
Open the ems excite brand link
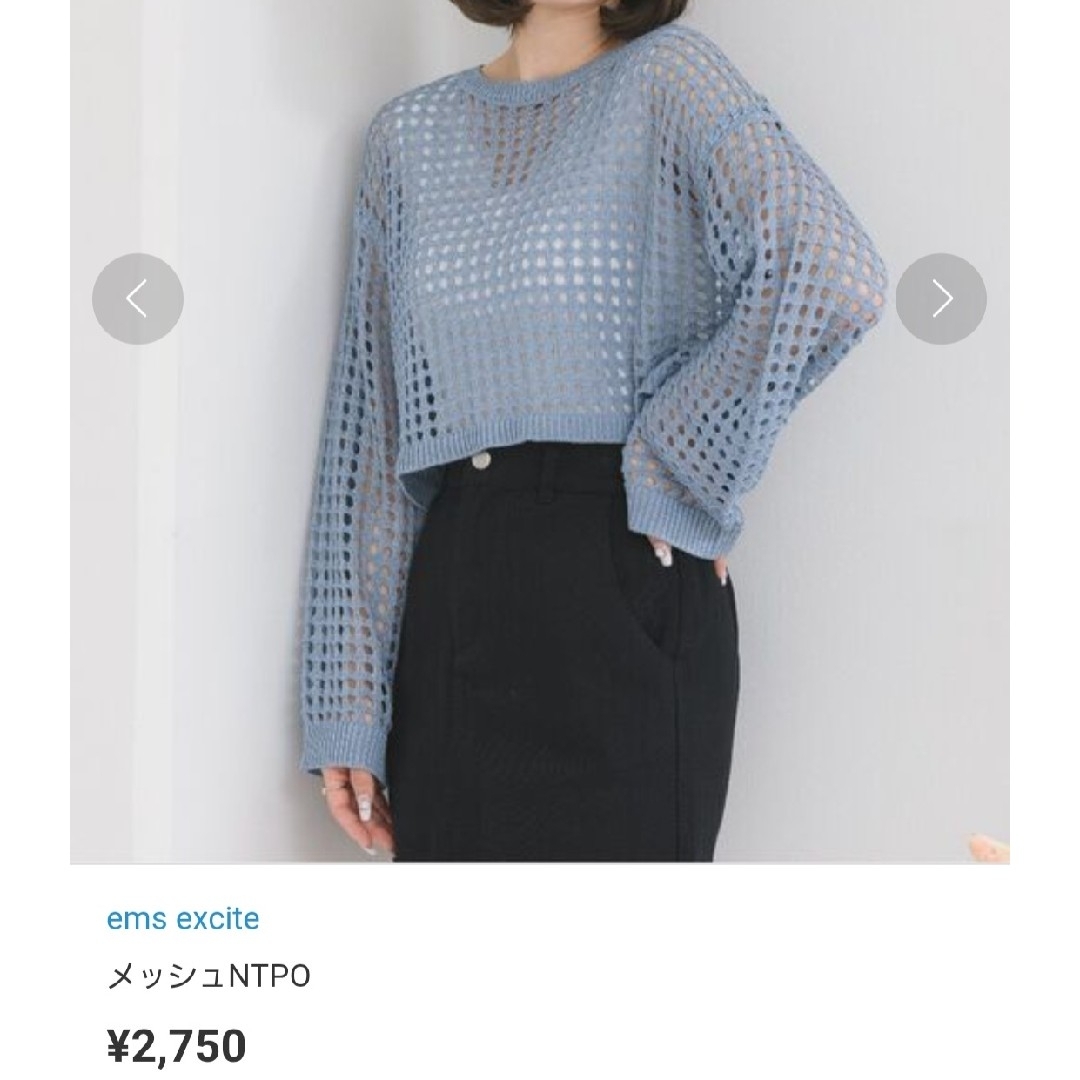183,919
